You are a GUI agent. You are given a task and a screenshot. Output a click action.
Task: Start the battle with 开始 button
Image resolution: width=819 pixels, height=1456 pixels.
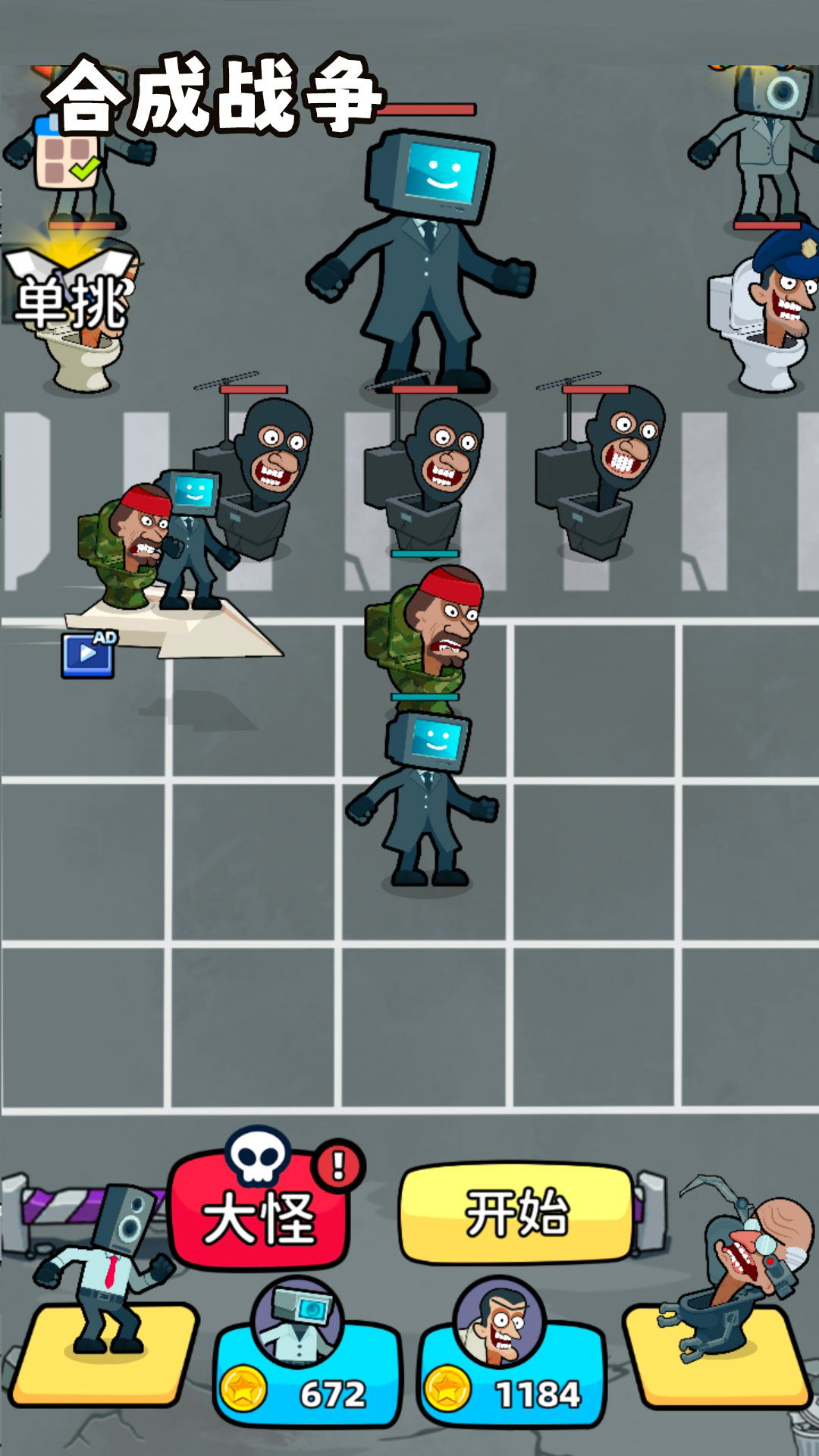coord(516,1213)
